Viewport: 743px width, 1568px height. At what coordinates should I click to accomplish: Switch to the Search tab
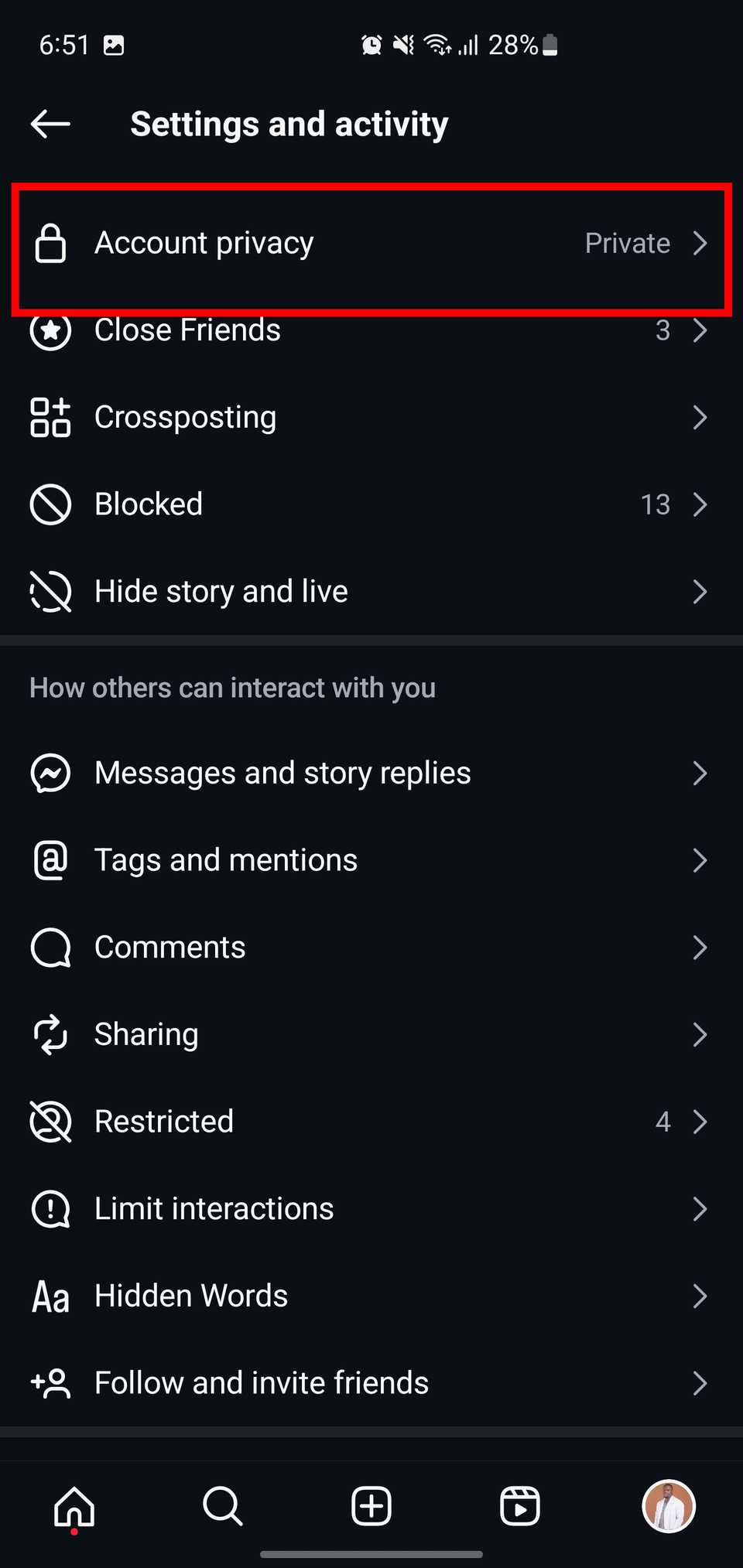pyautogui.click(x=223, y=1506)
